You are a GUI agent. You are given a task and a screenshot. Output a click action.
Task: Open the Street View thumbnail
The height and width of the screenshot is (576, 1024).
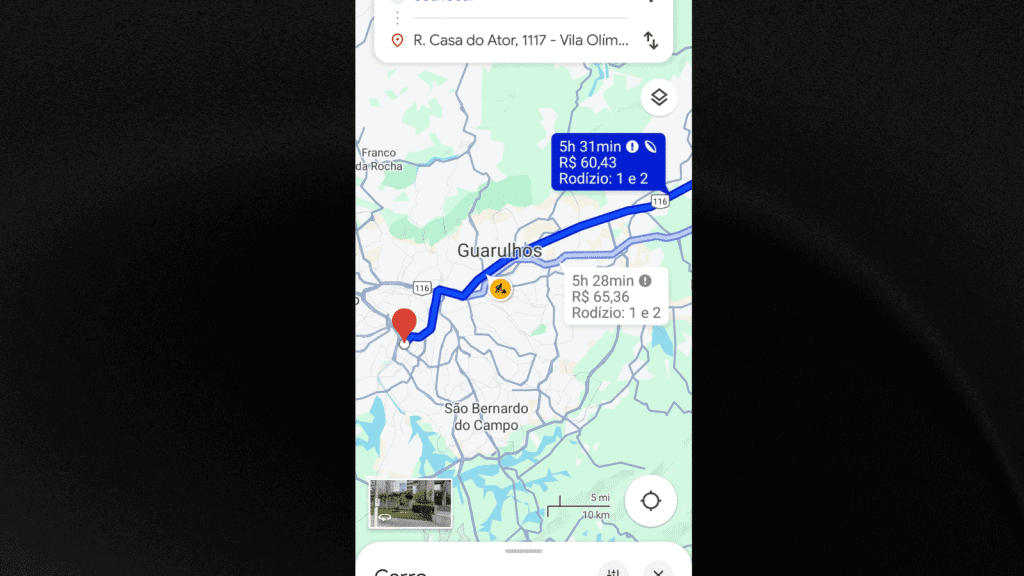(410, 503)
